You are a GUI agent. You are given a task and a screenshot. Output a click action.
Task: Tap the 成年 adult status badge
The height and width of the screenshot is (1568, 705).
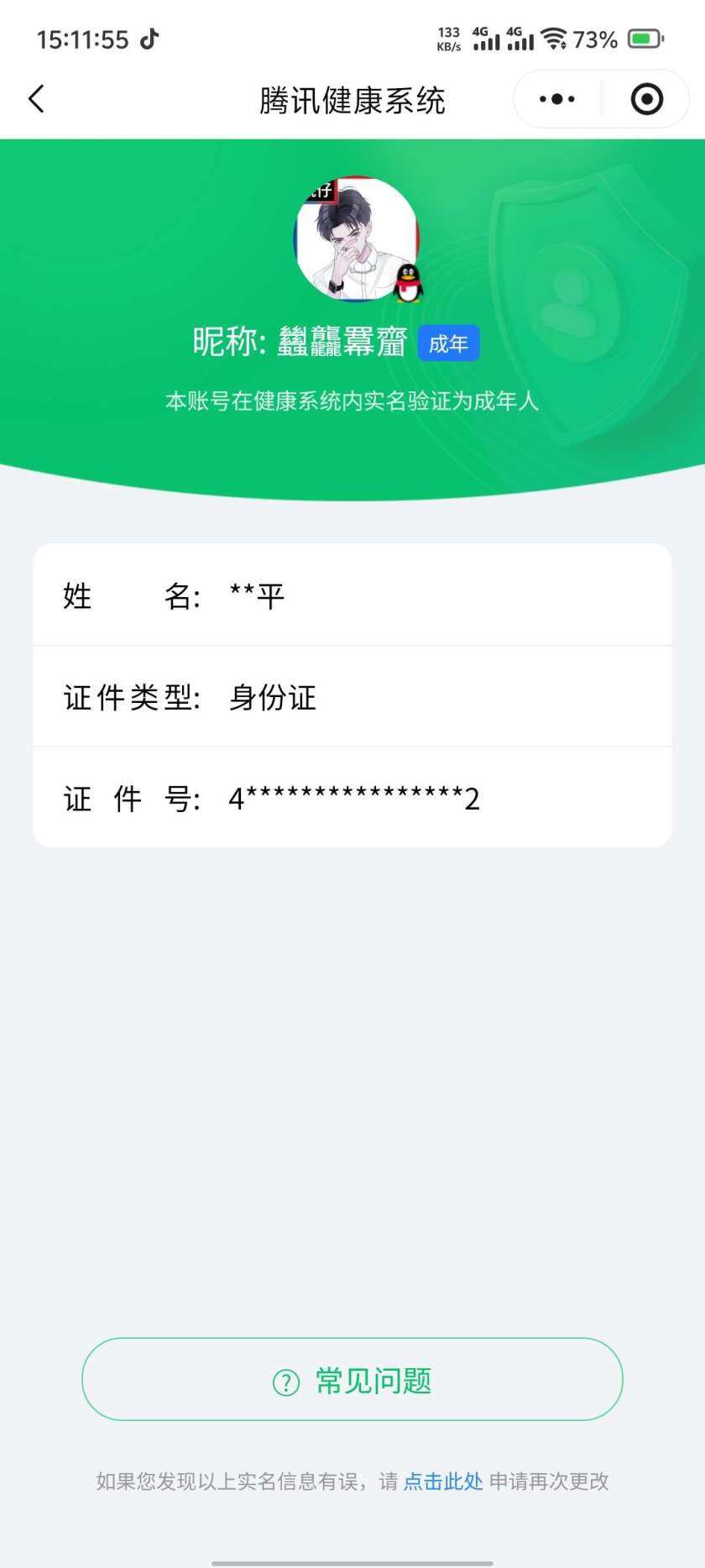(x=448, y=343)
